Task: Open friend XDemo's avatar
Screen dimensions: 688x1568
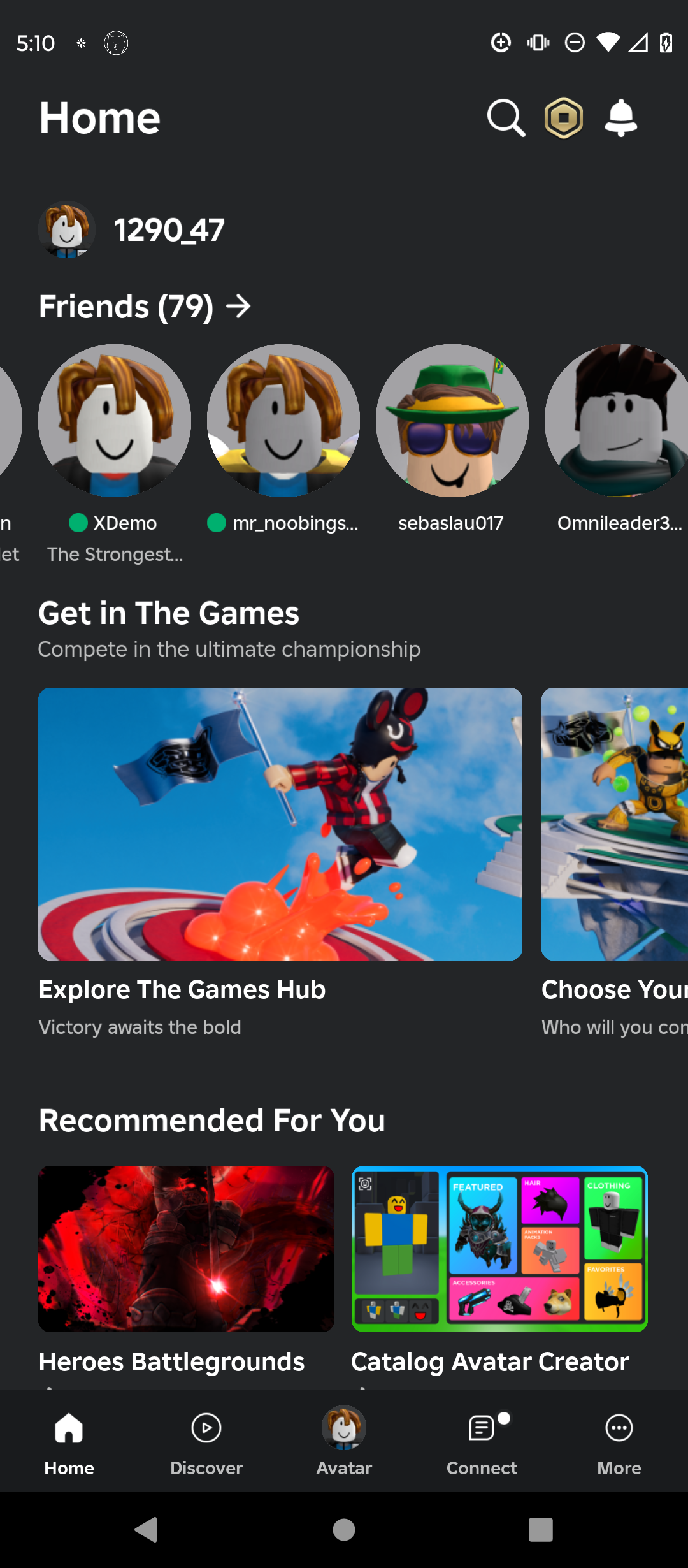Action: pyautogui.click(x=115, y=421)
